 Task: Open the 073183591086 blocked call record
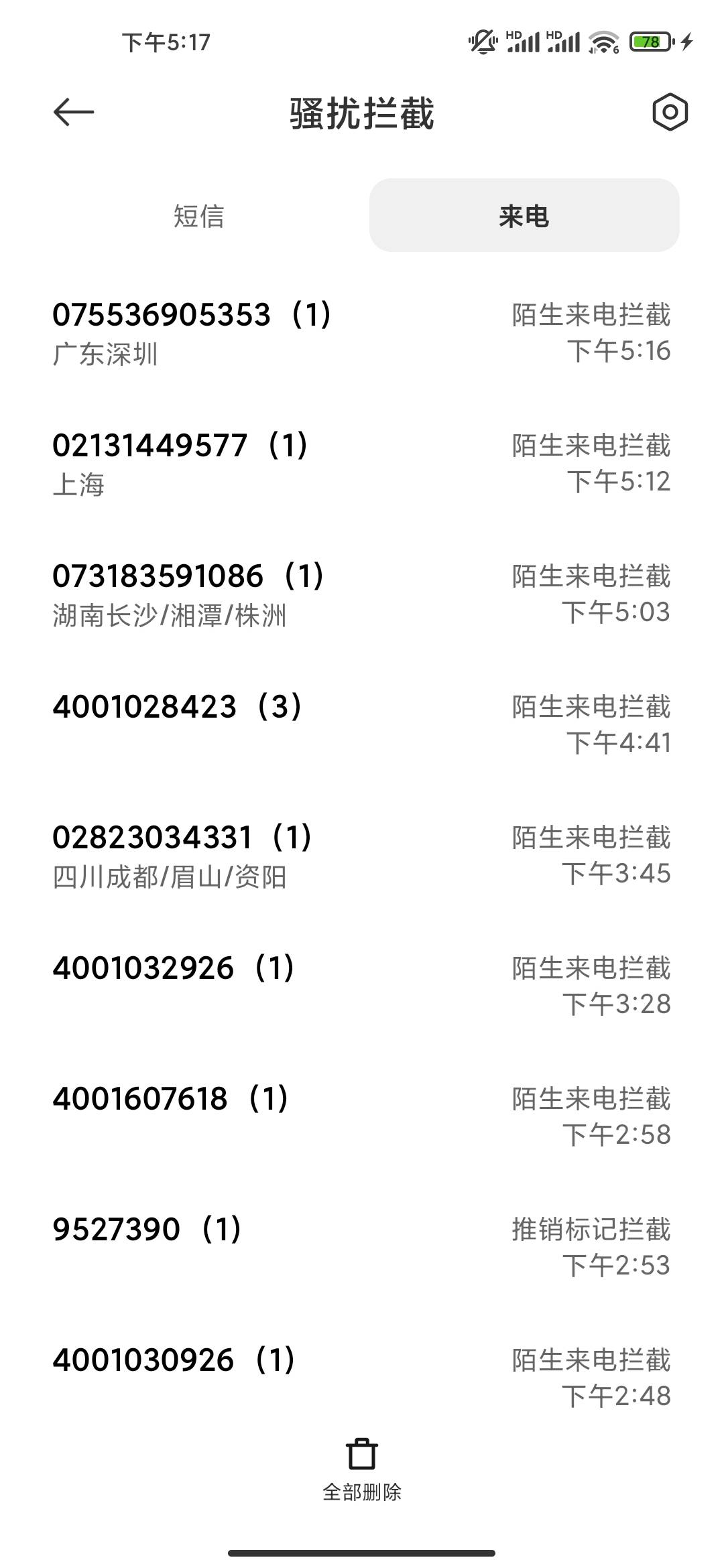[362, 594]
